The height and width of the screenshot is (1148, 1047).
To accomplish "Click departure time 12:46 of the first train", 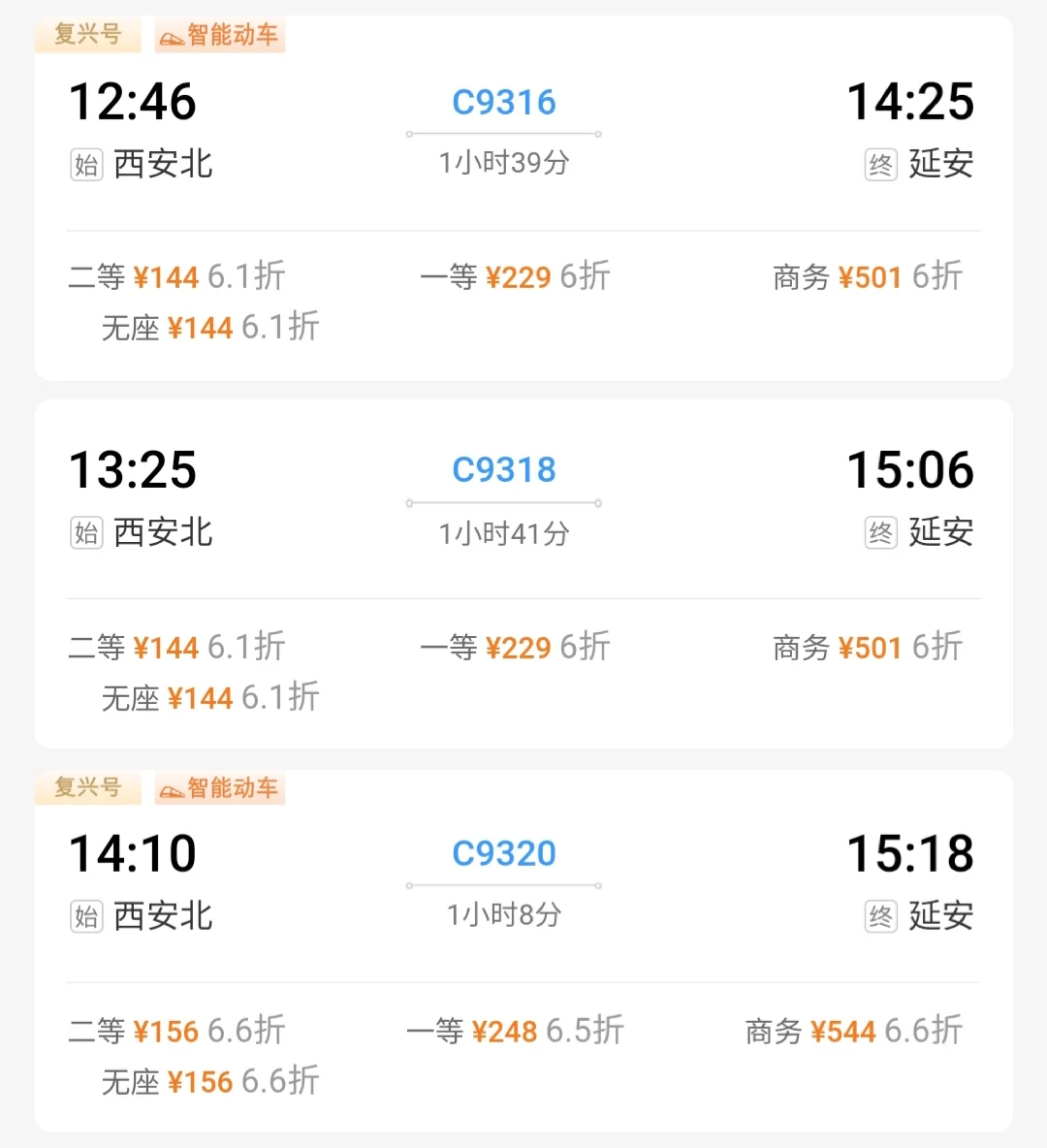I will [x=133, y=101].
